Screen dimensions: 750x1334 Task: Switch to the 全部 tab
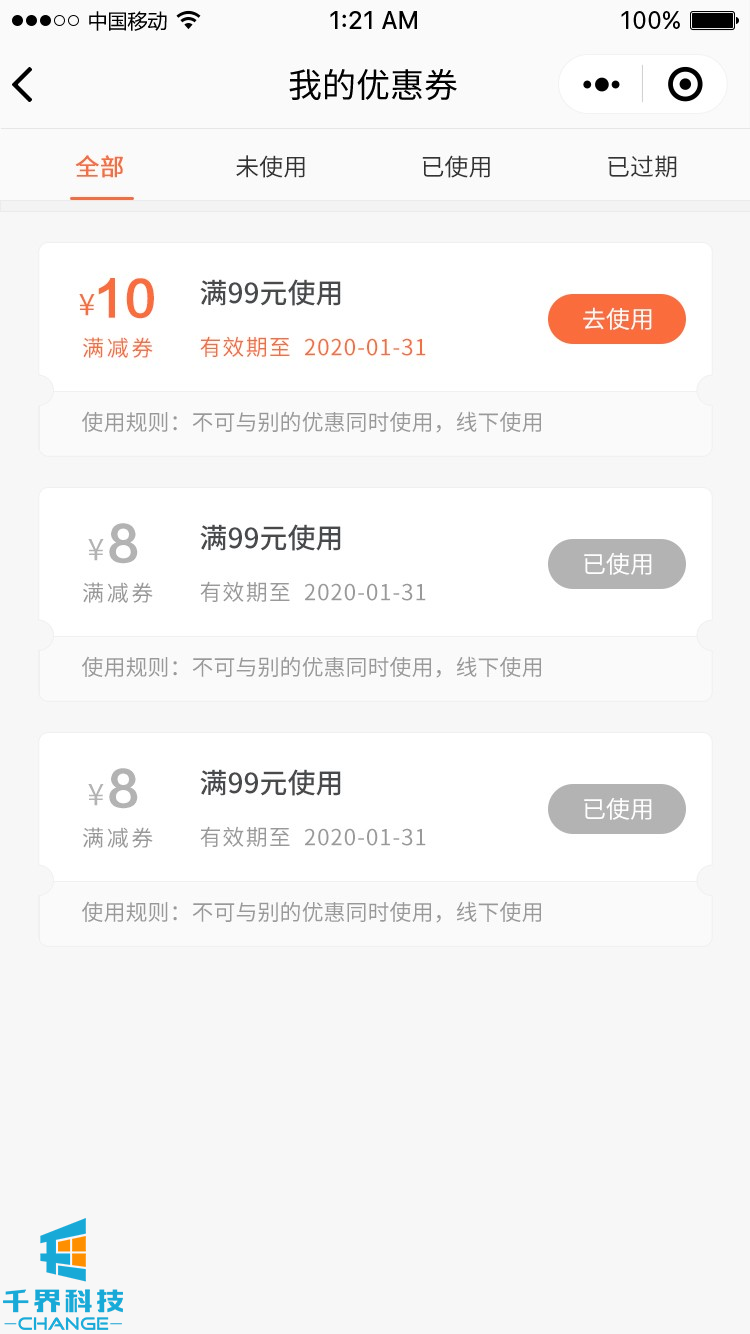[100, 167]
